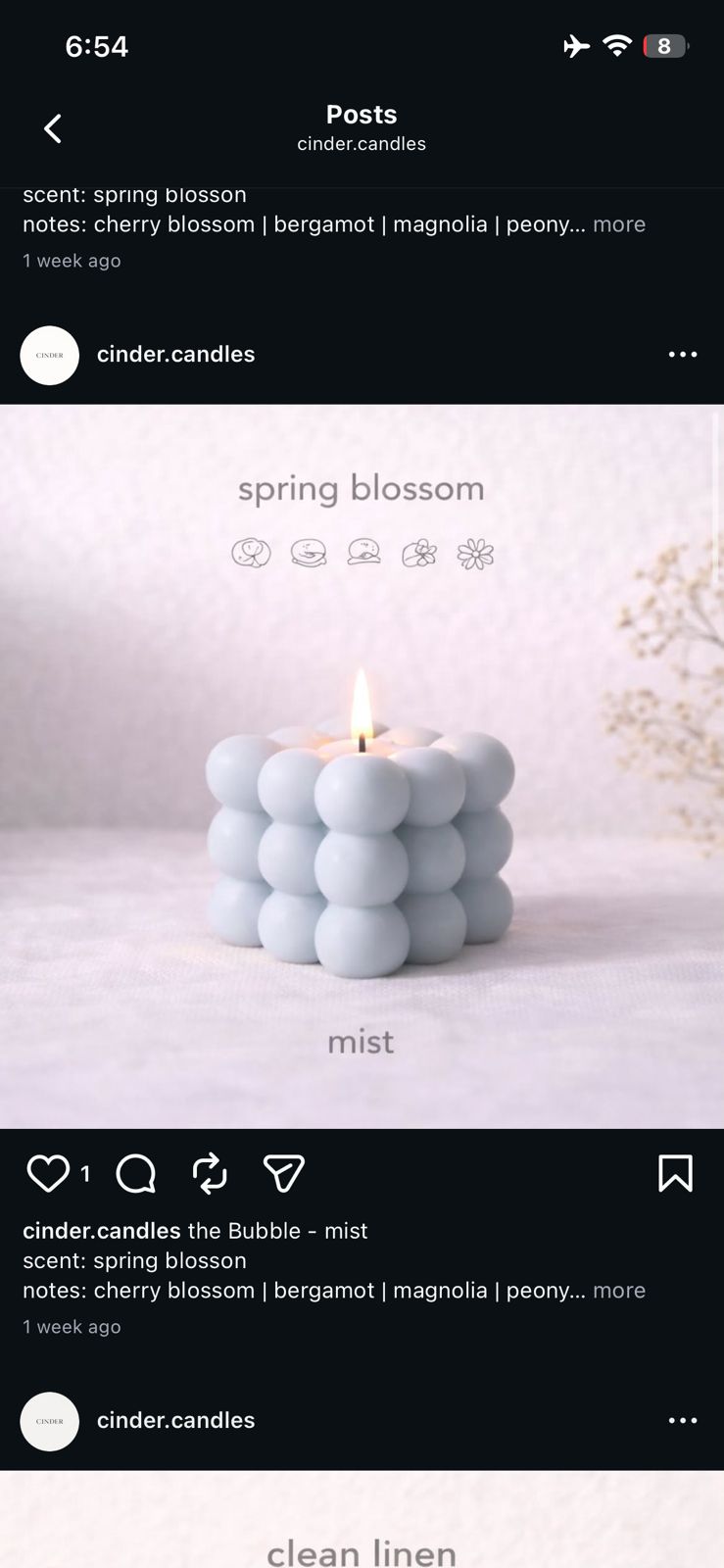Open comments on the Bubble mist post
The width and height of the screenshot is (724, 1568).
click(135, 1173)
